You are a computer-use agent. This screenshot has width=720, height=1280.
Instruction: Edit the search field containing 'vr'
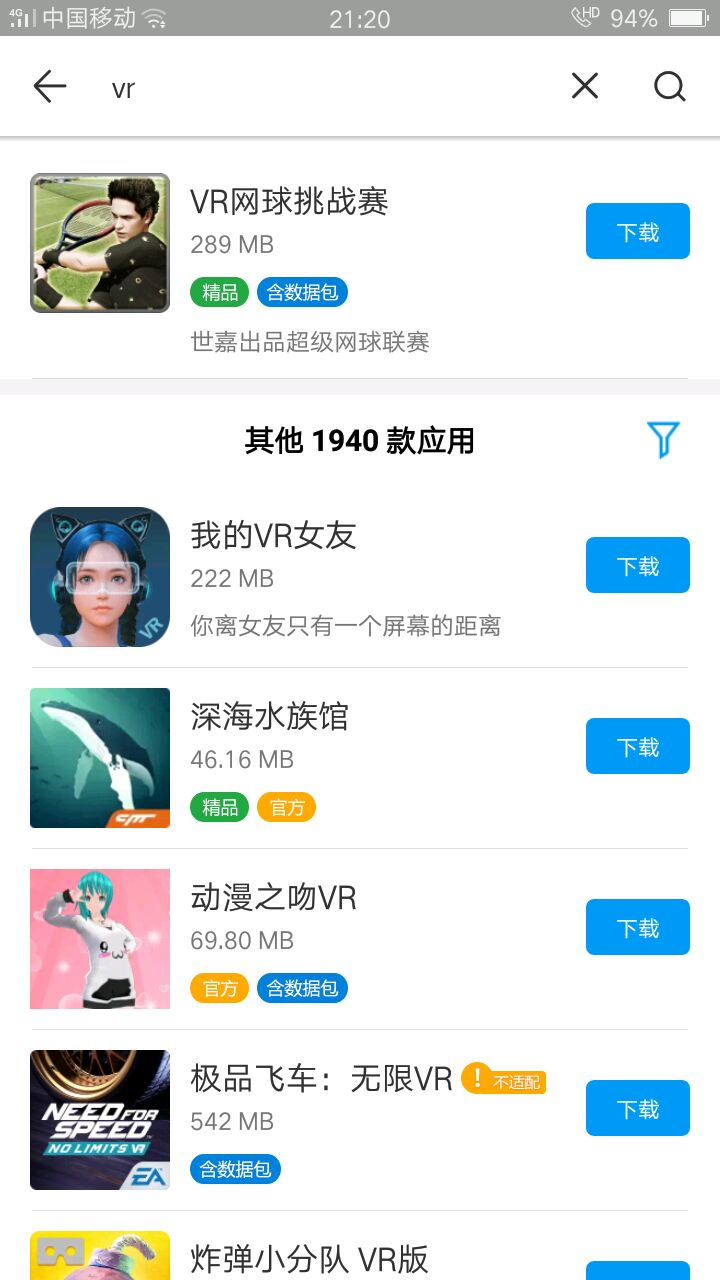coord(330,88)
